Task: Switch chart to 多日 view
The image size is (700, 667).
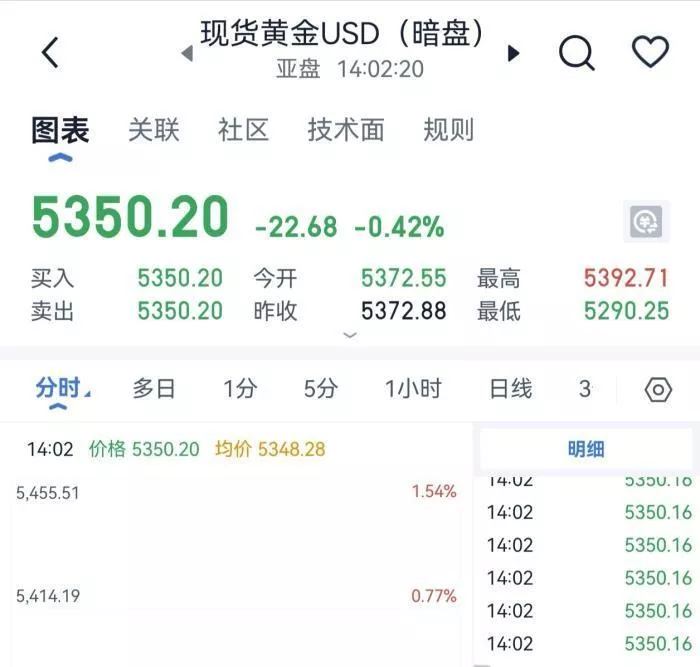Action: click(x=153, y=389)
